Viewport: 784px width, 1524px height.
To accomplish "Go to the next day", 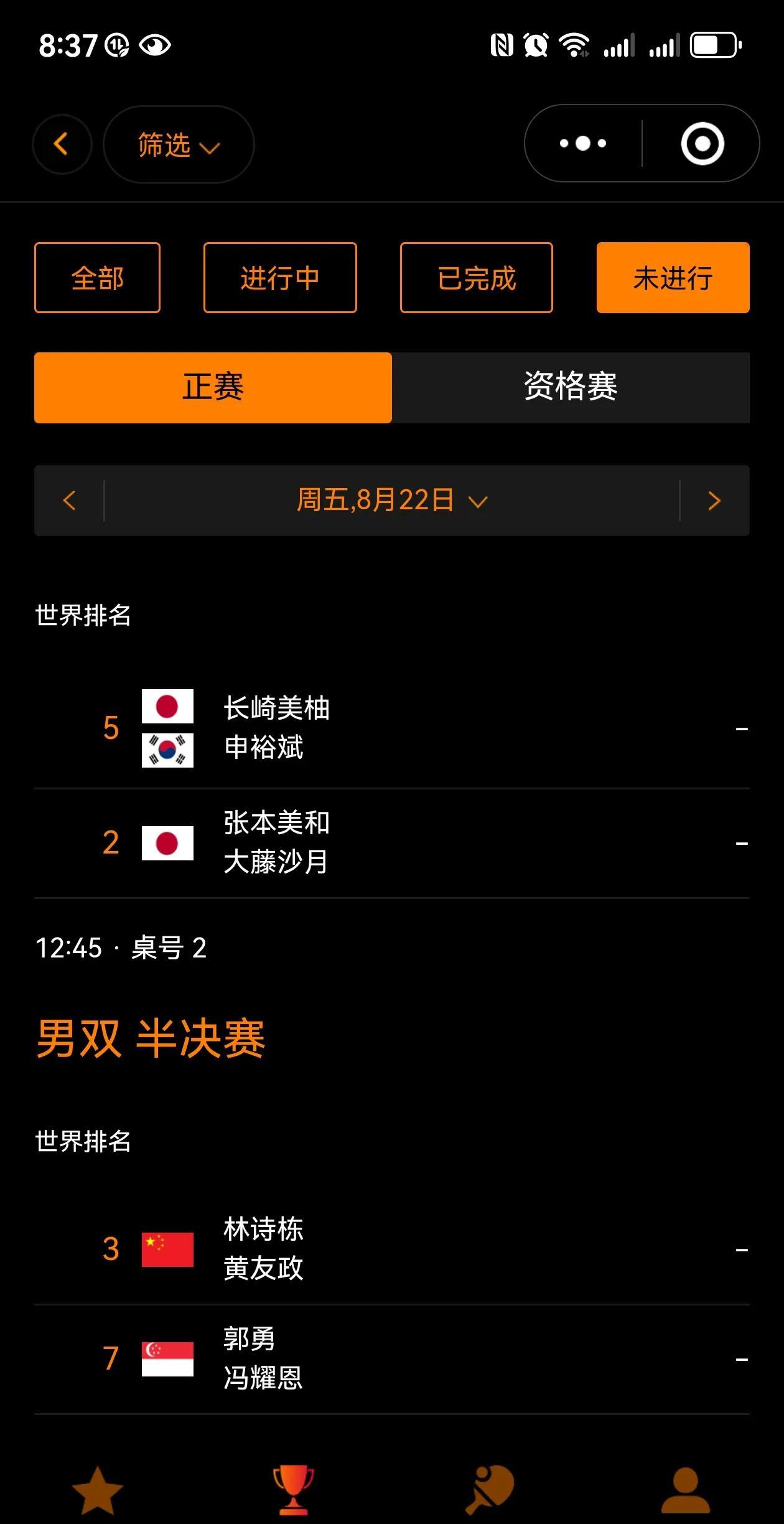I will coord(714,501).
